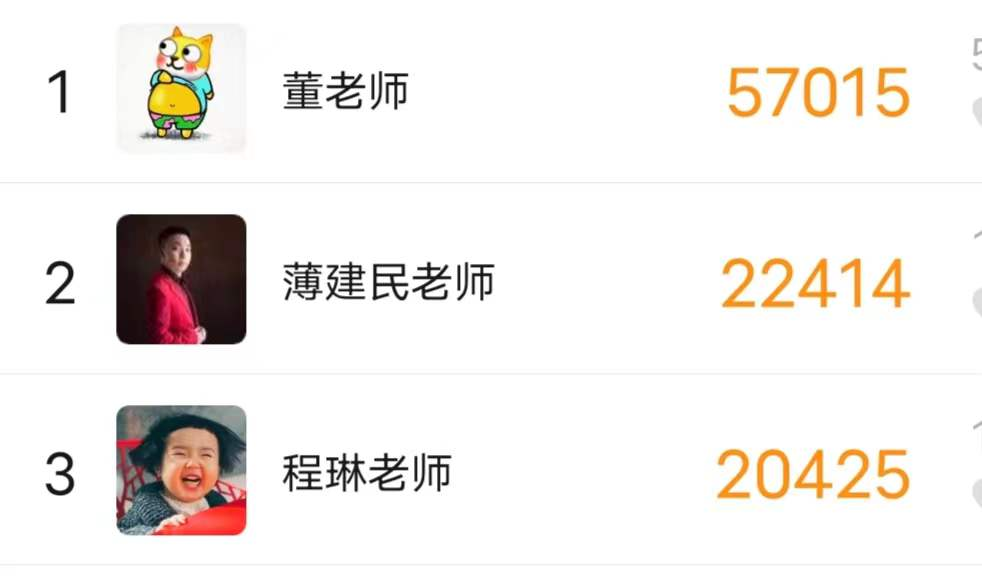Open 薄建民老师's ranking entry
Image resolution: width=982 pixels, height=576 pixels.
click(x=388, y=283)
